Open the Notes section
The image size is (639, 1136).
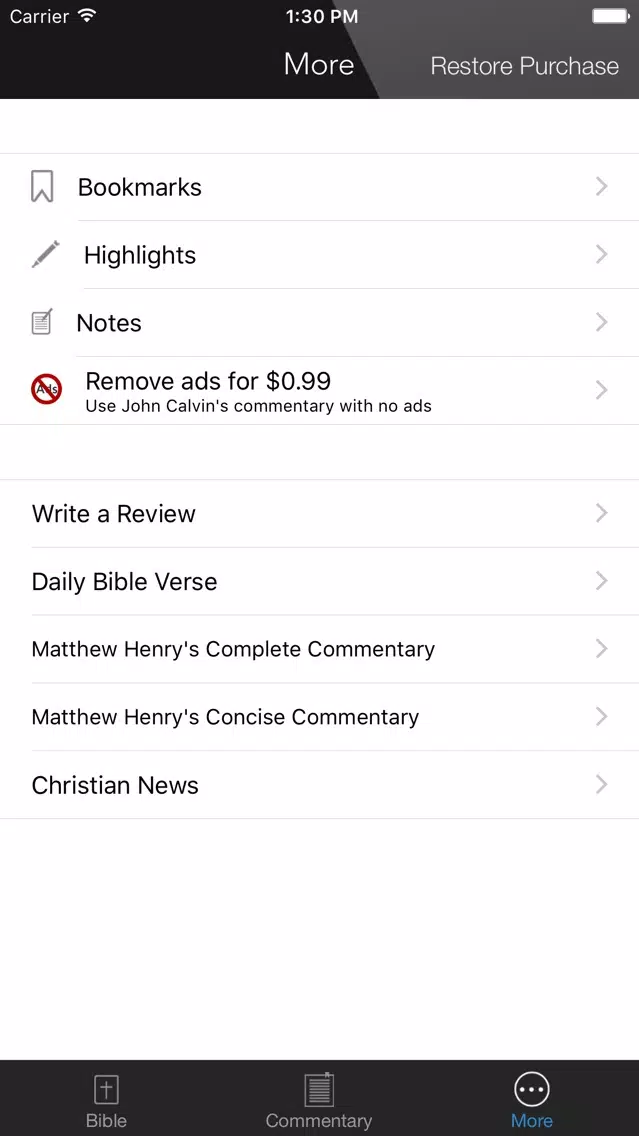pos(320,322)
